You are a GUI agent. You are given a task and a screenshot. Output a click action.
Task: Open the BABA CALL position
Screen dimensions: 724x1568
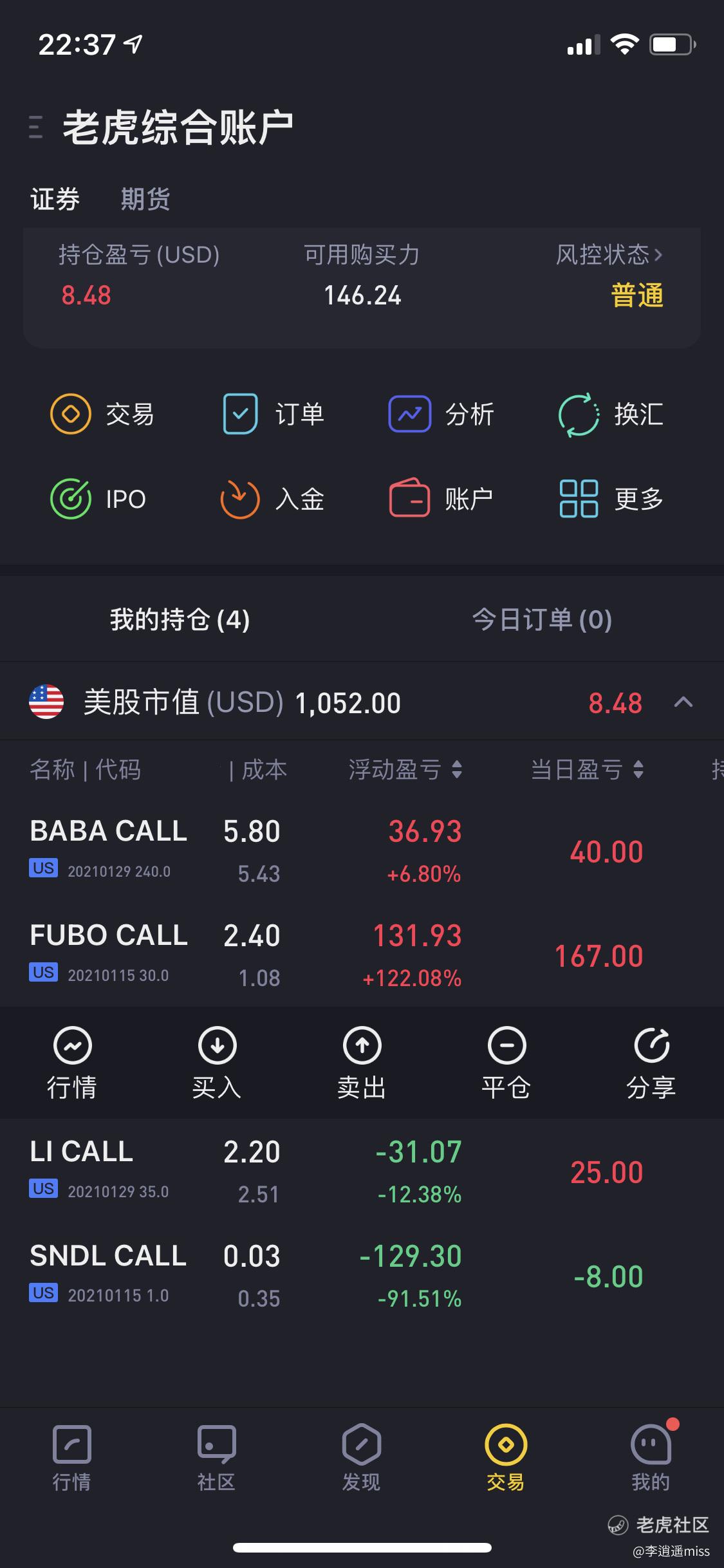[362, 851]
